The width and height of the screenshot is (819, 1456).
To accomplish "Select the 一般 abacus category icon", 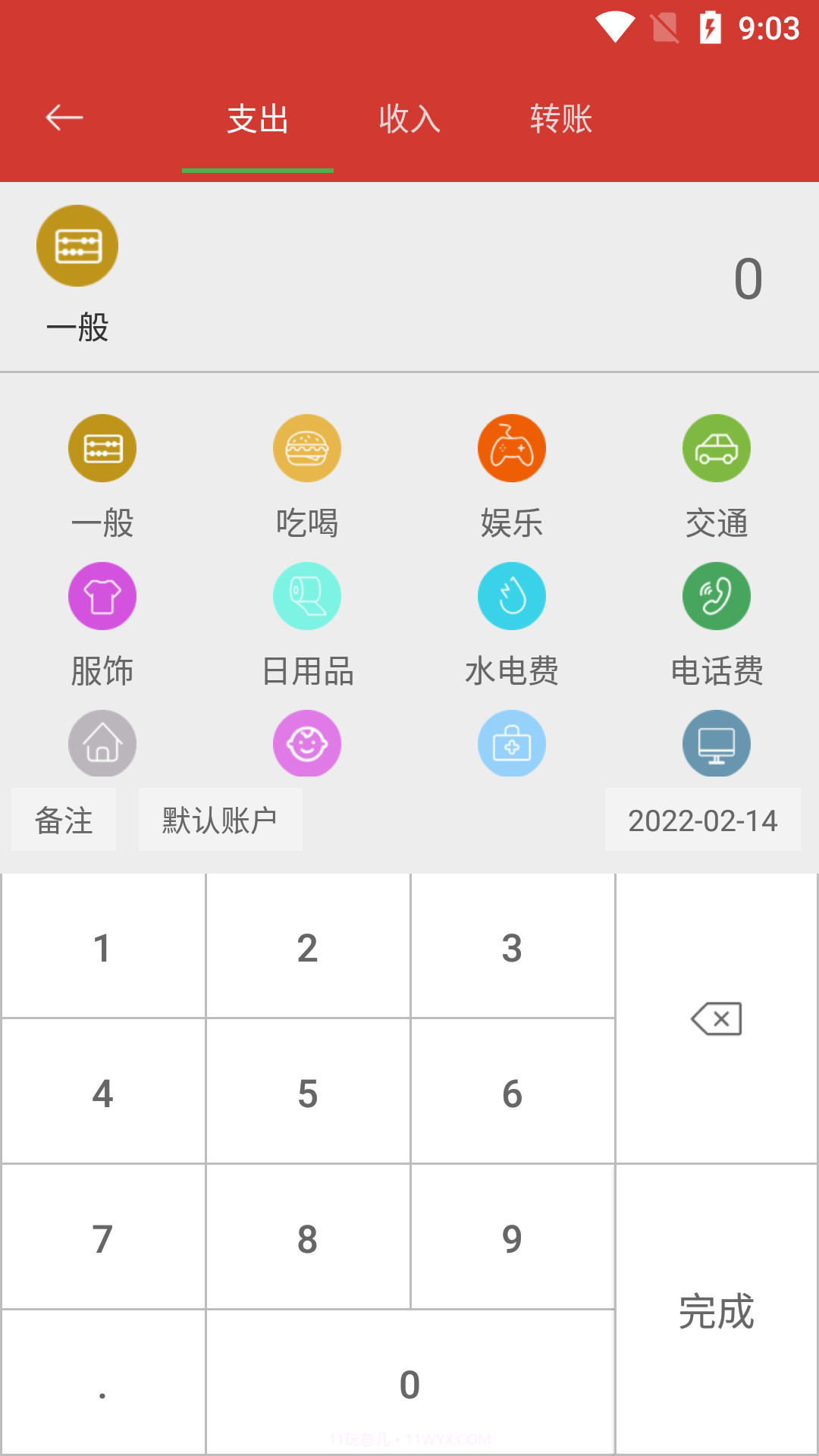I will click(x=102, y=448).
